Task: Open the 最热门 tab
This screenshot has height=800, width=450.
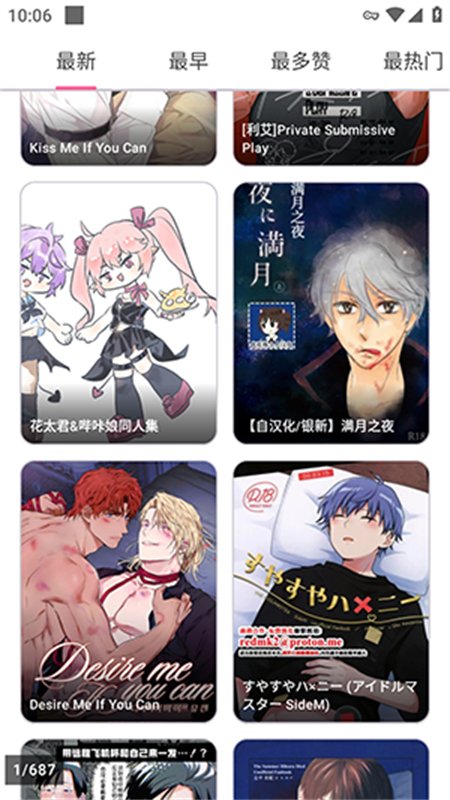Action: pyautogui.click(x=413, y=61)
